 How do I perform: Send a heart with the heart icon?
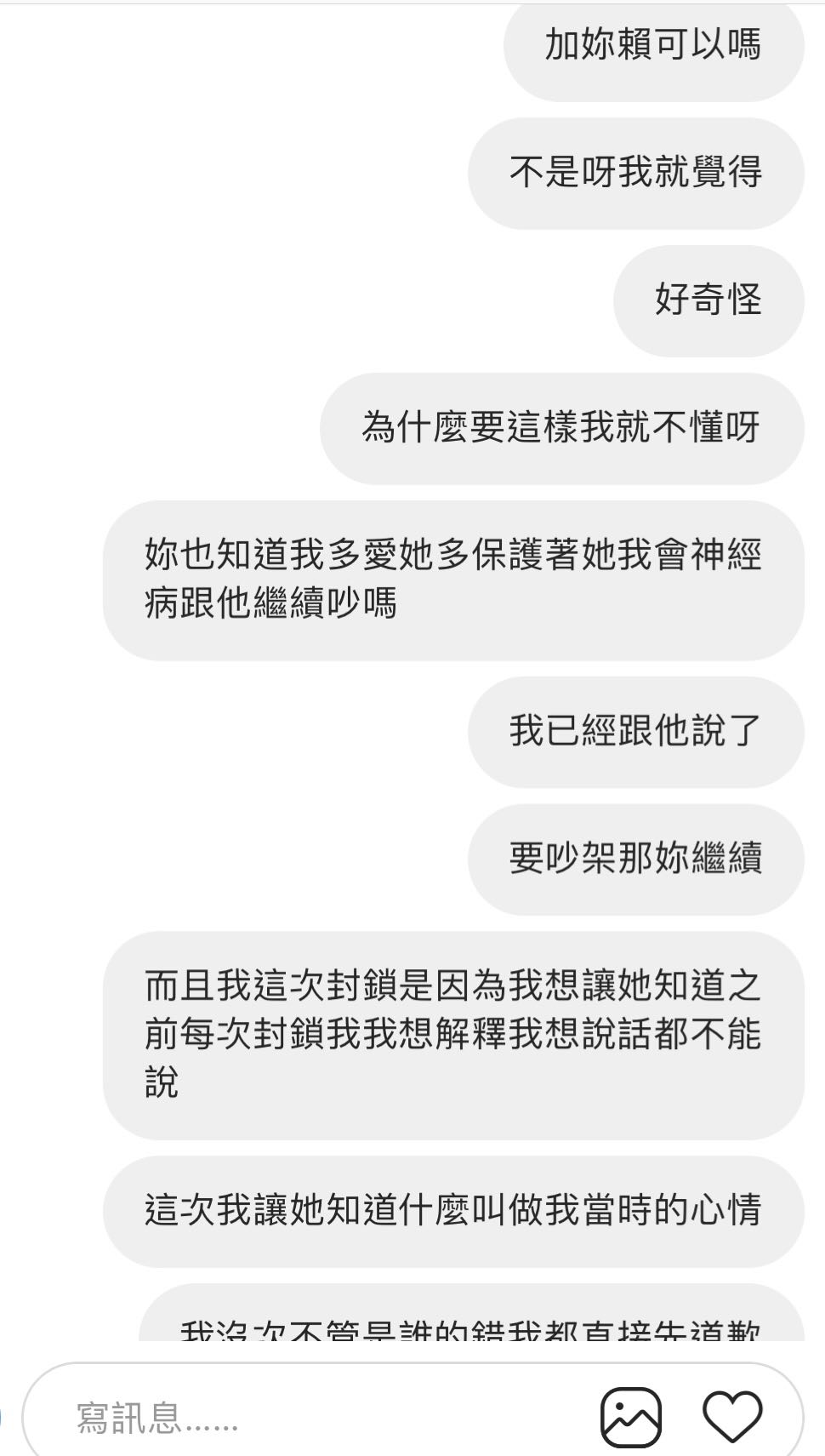[x=732, y=1418]
